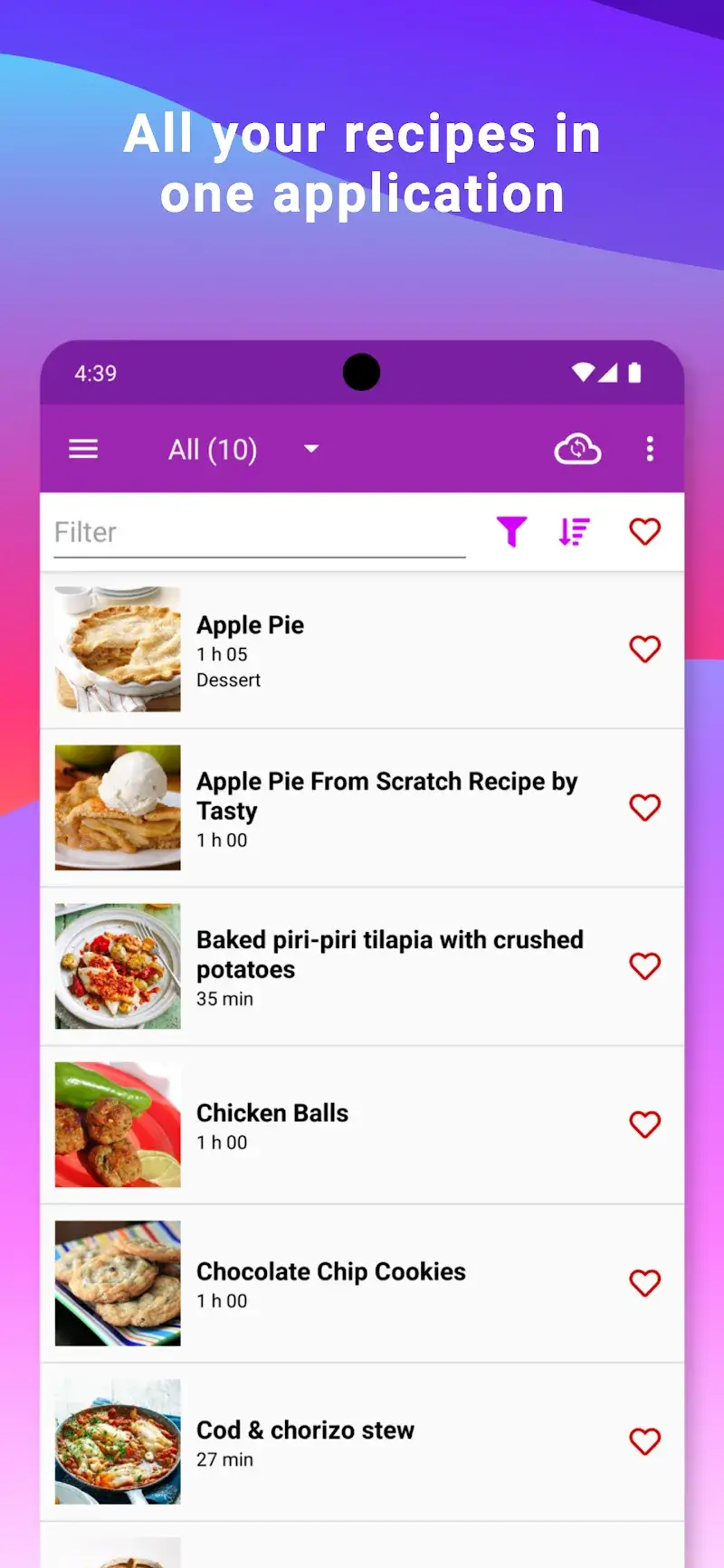Open the sort order icon
Image resolution: width=724 pixels, height=1568 pixels.
pos(574,532)
